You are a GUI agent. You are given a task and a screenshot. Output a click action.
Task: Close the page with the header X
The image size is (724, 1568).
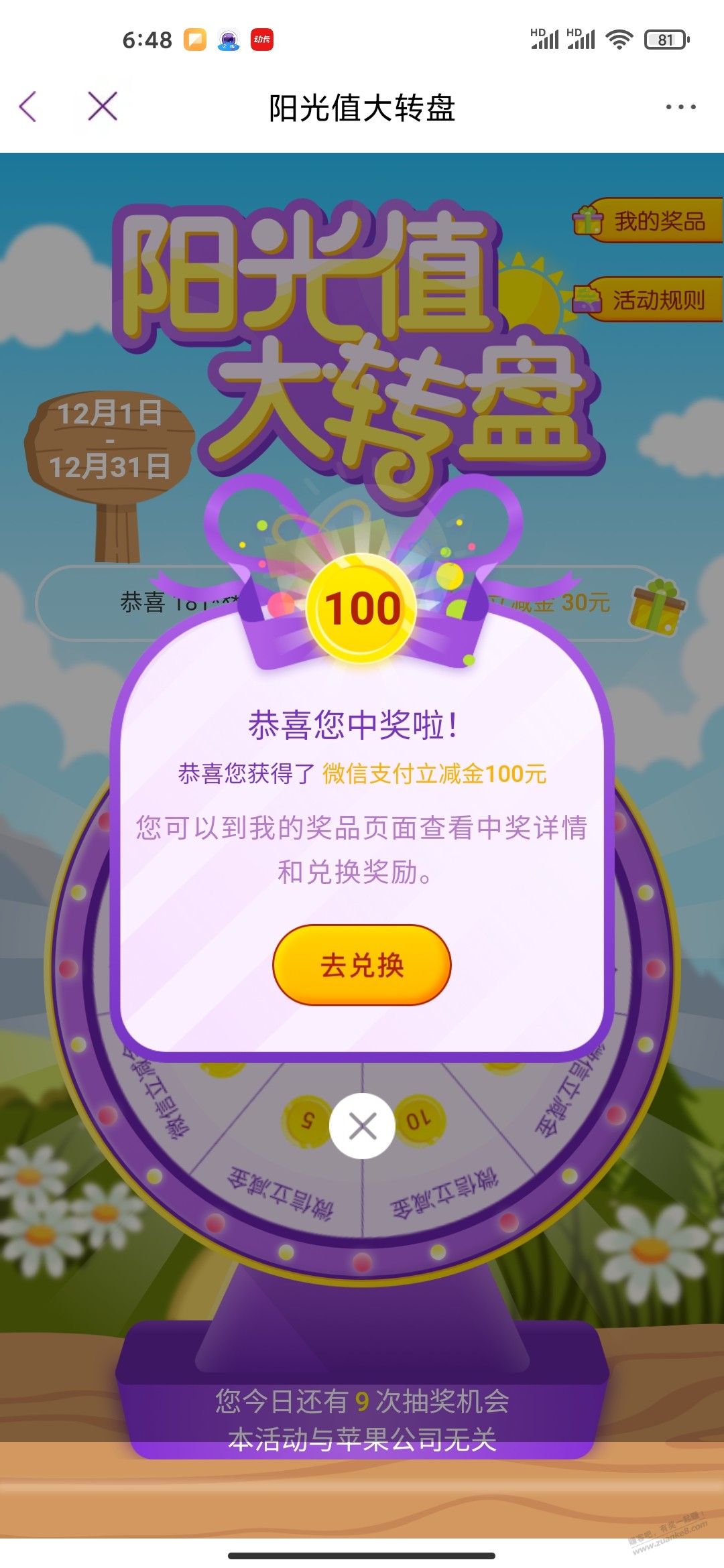coord(103,107)
